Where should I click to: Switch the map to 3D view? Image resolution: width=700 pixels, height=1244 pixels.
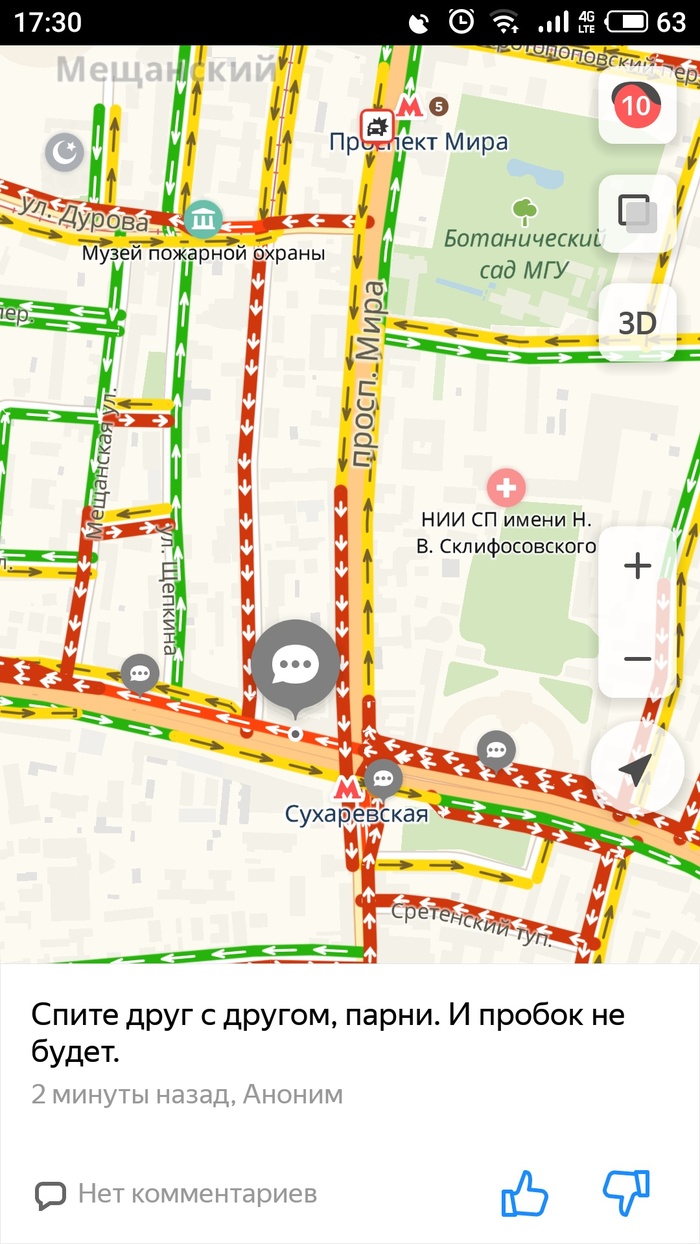pos(637,323)
